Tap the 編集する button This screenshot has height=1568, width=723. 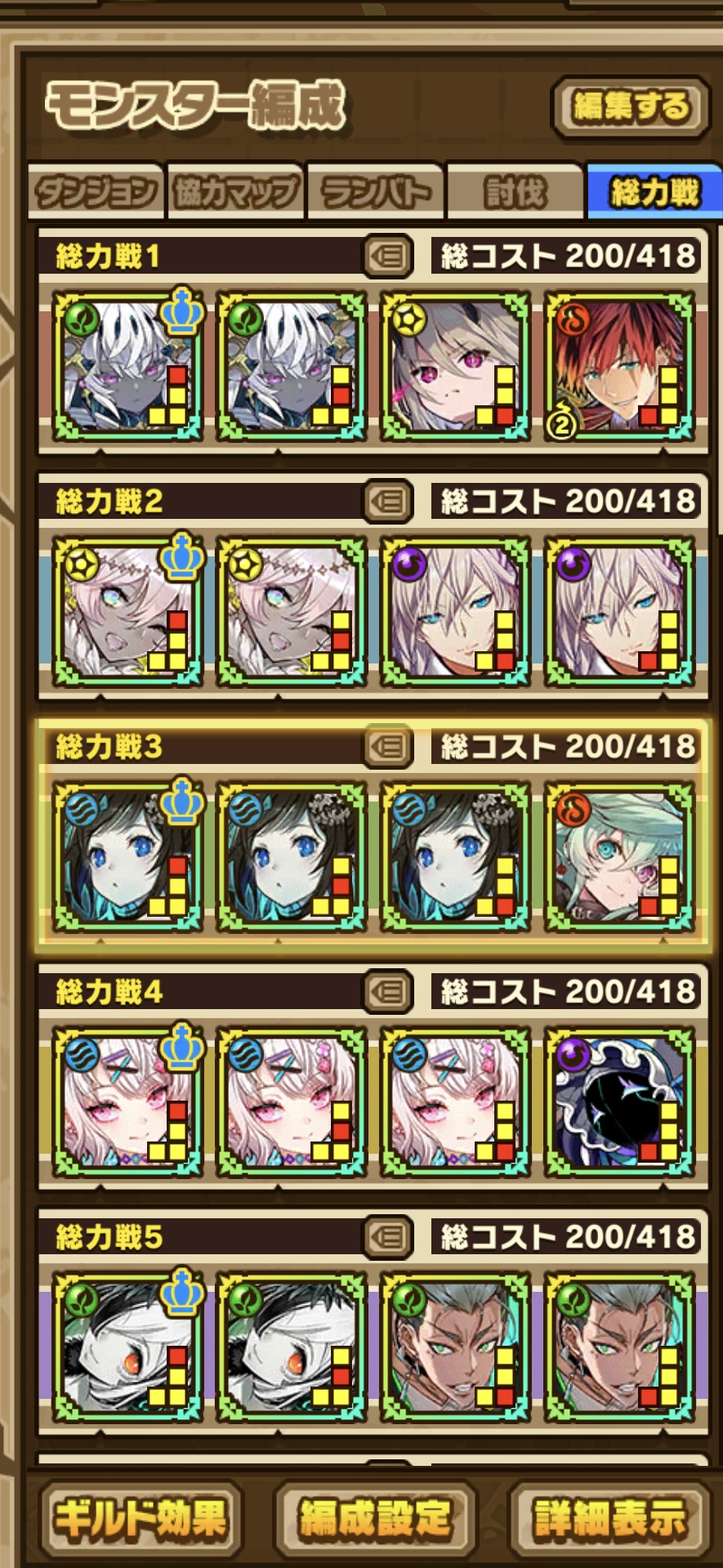pyautogui.click(x=632, y=107)
